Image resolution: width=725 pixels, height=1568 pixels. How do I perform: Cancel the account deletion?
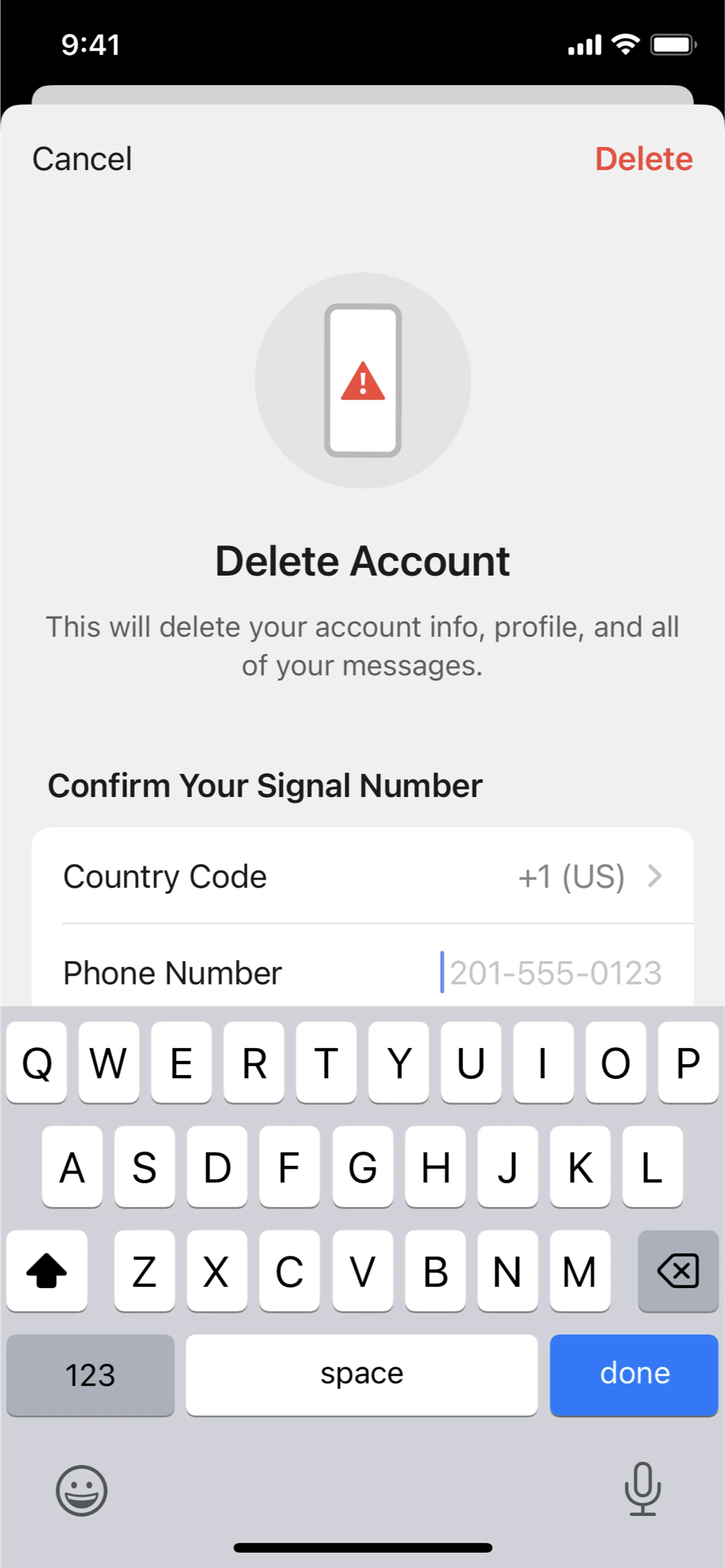point(82,159)
